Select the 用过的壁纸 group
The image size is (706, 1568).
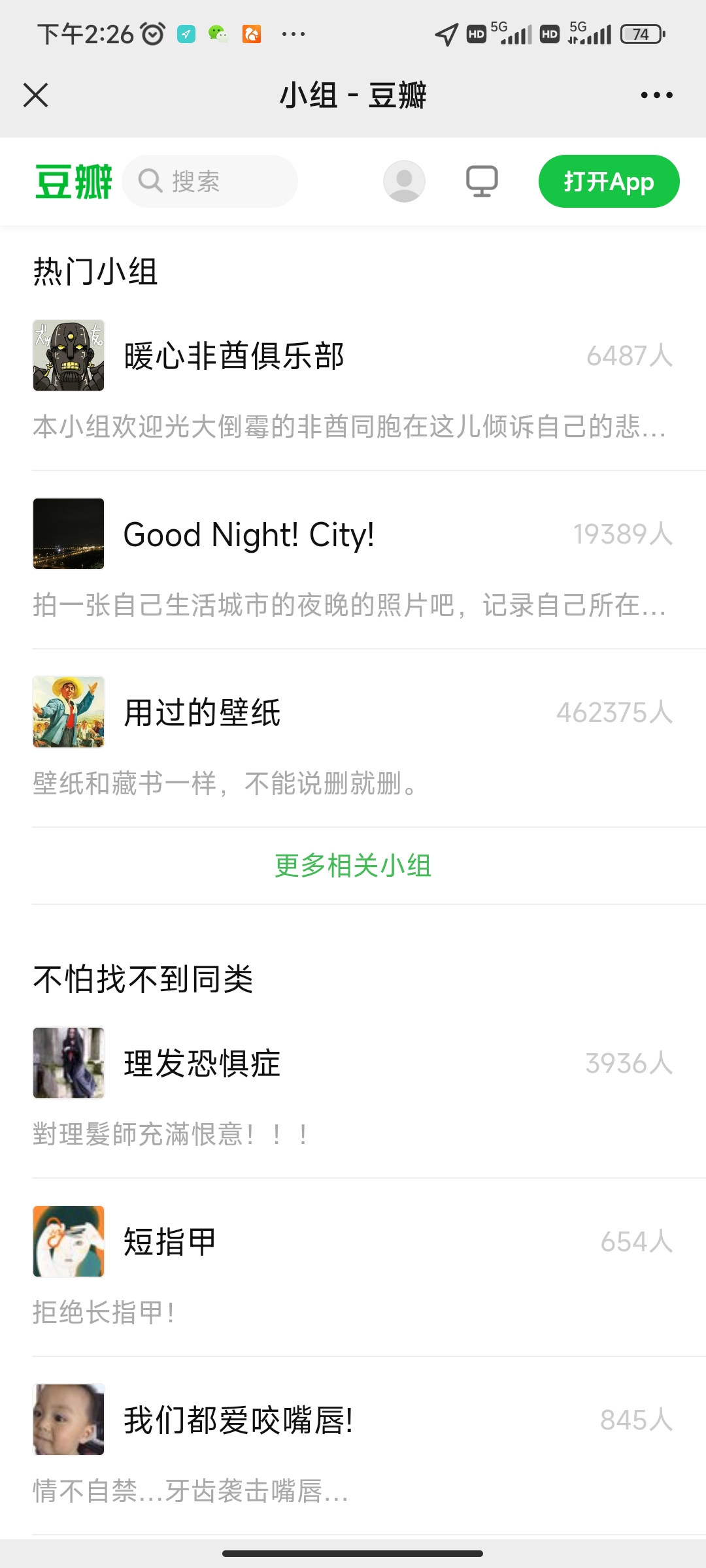click(202, 712)
